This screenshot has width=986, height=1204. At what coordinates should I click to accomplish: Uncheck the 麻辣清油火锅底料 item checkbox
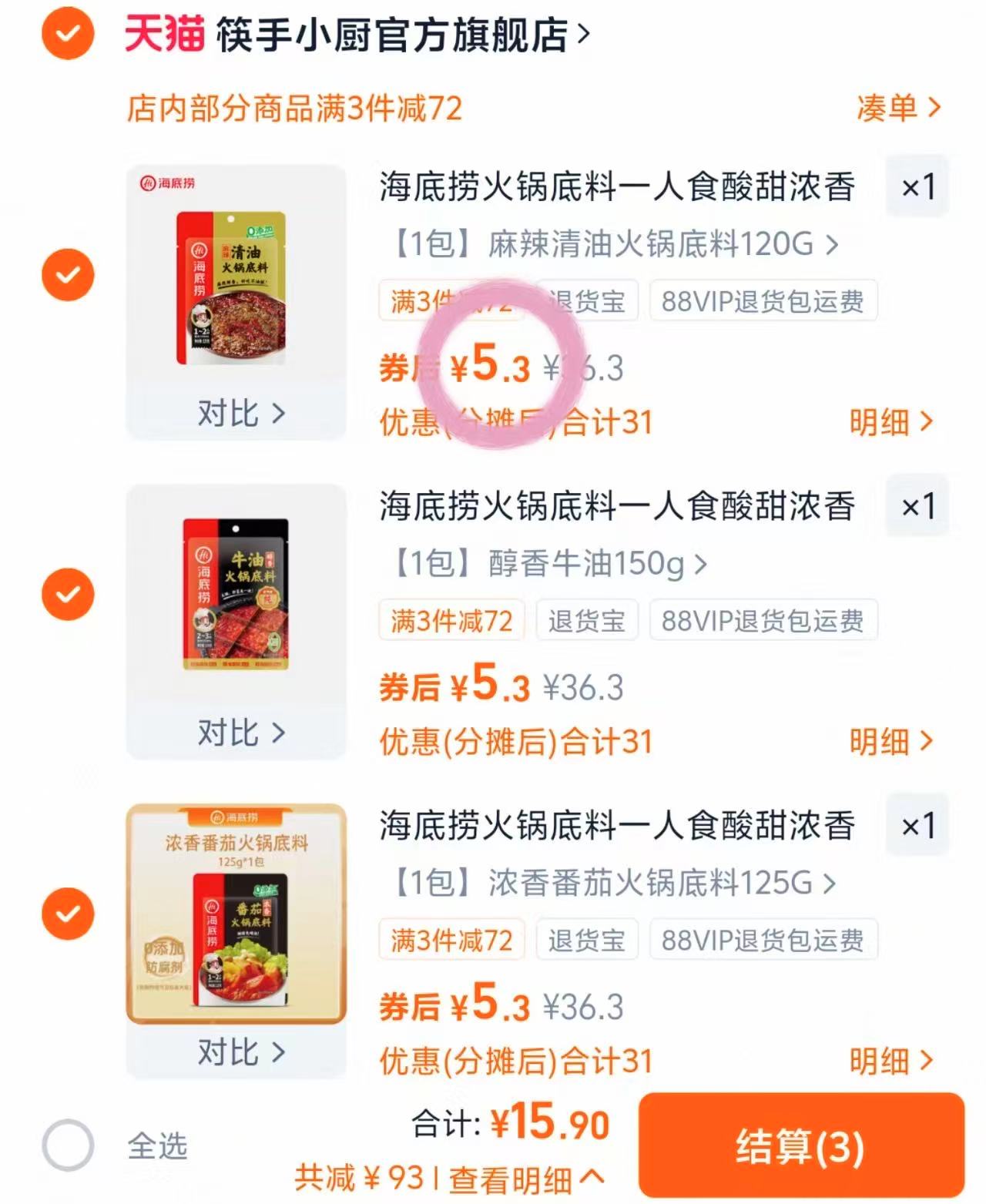tap(68, 274)
